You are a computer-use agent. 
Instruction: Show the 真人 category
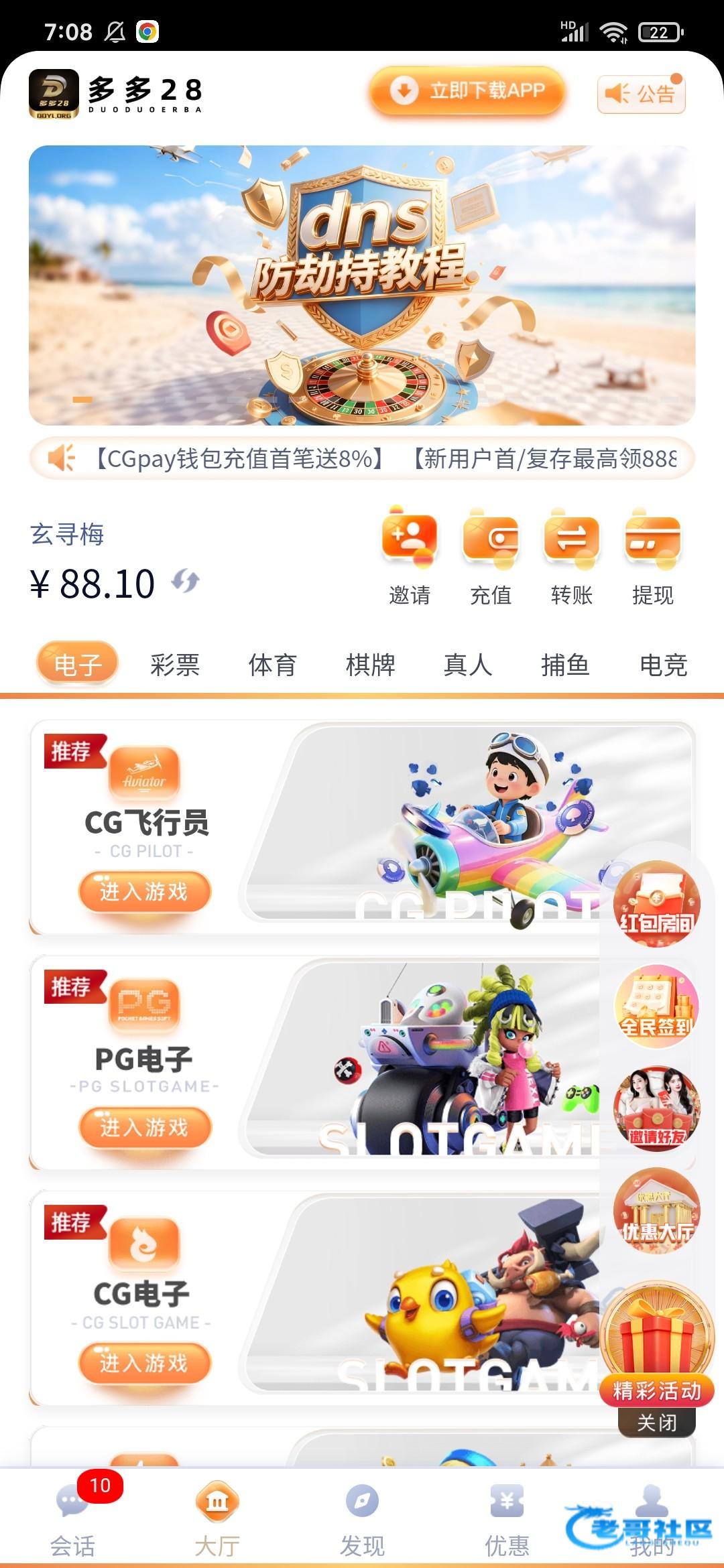click(468, 665)
